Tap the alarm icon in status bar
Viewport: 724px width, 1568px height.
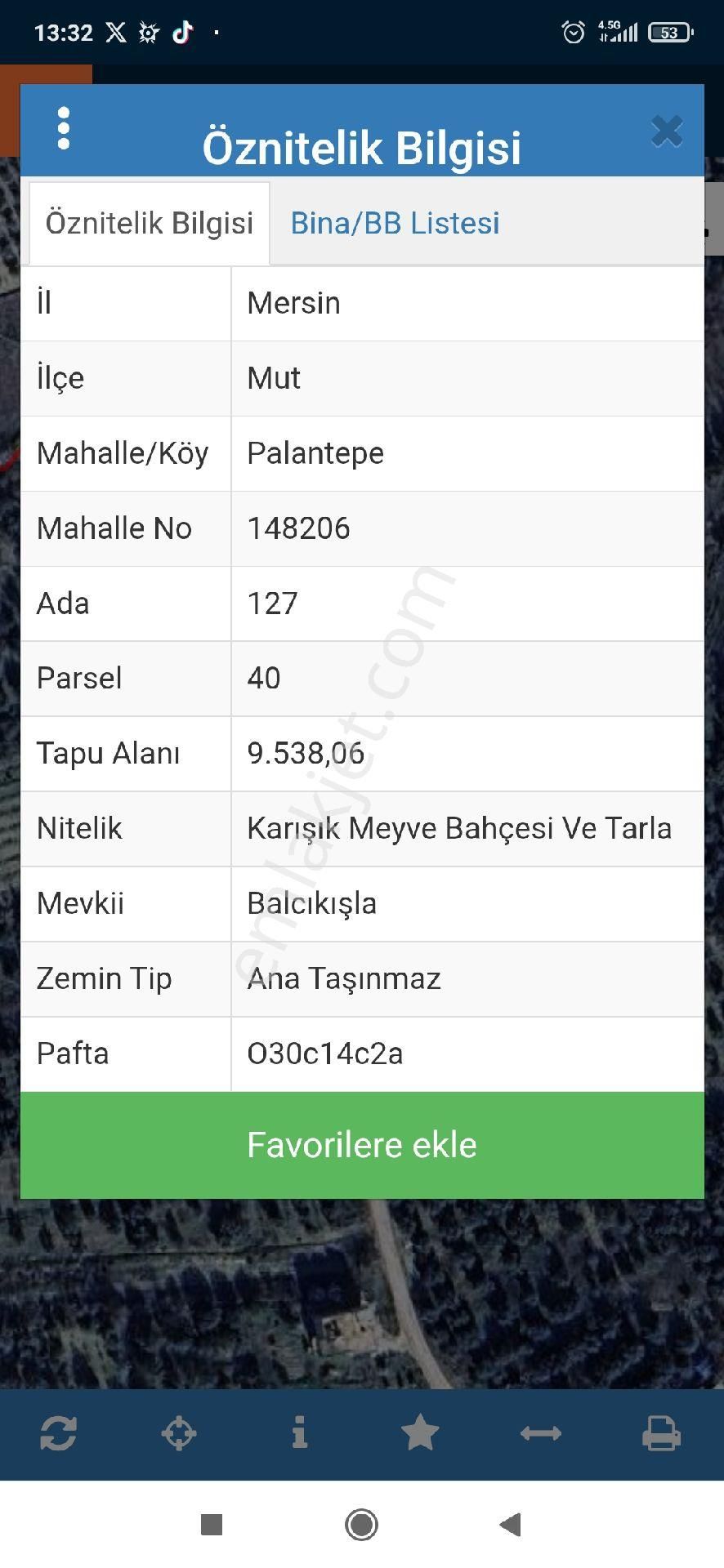point(574,31)
